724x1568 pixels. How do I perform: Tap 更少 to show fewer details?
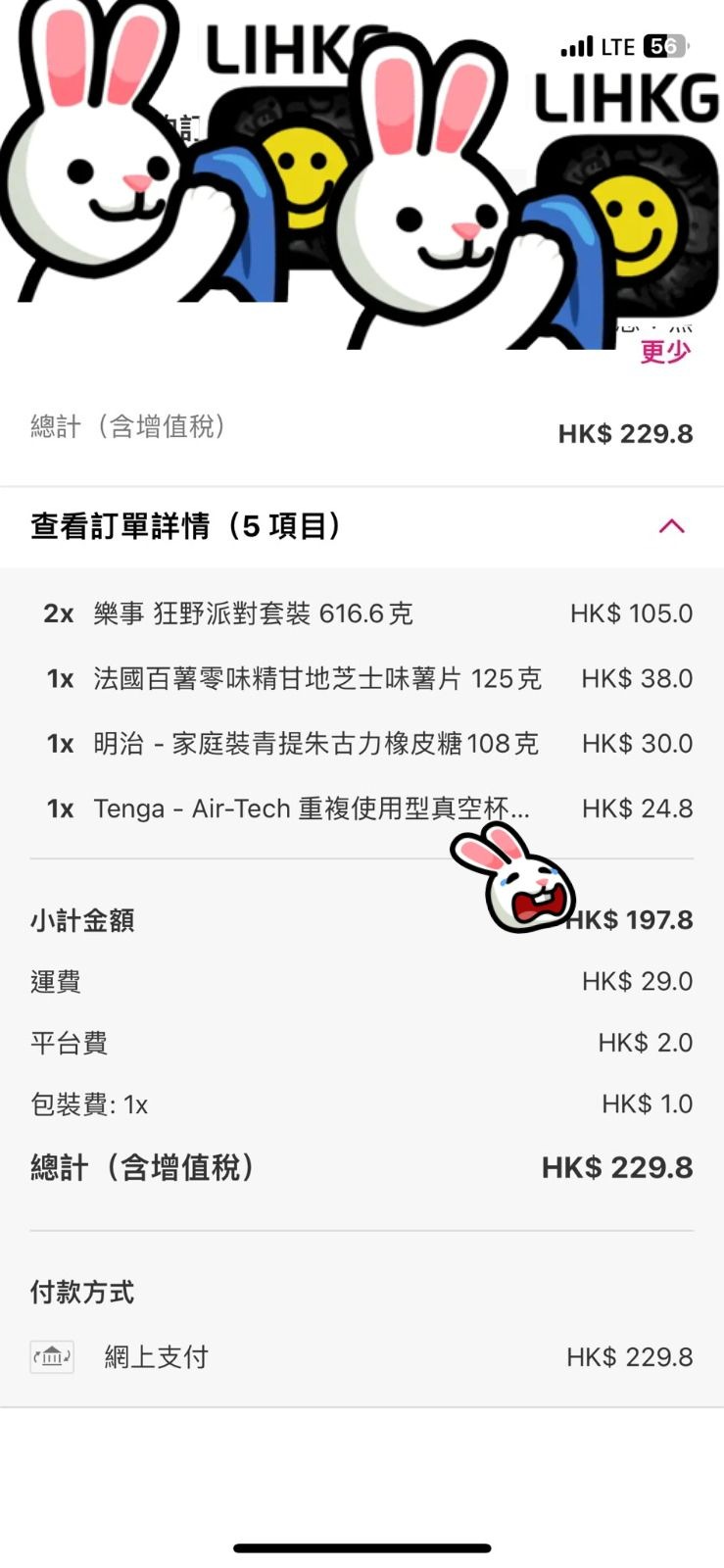(665, 352)
